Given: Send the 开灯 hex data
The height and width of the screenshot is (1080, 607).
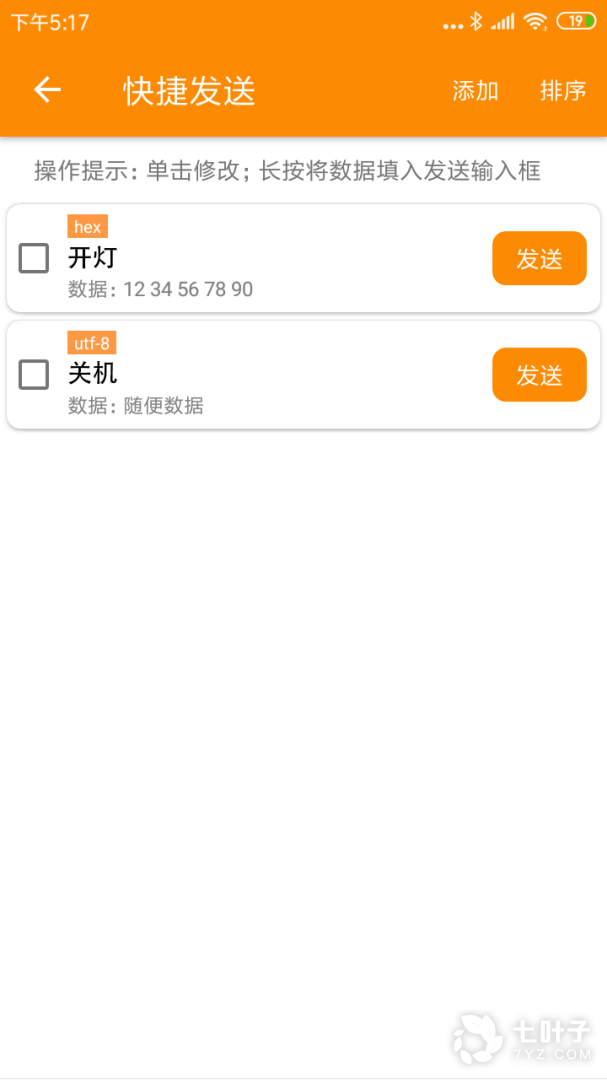Looking at the screenshot, I should tap(539, 258).
